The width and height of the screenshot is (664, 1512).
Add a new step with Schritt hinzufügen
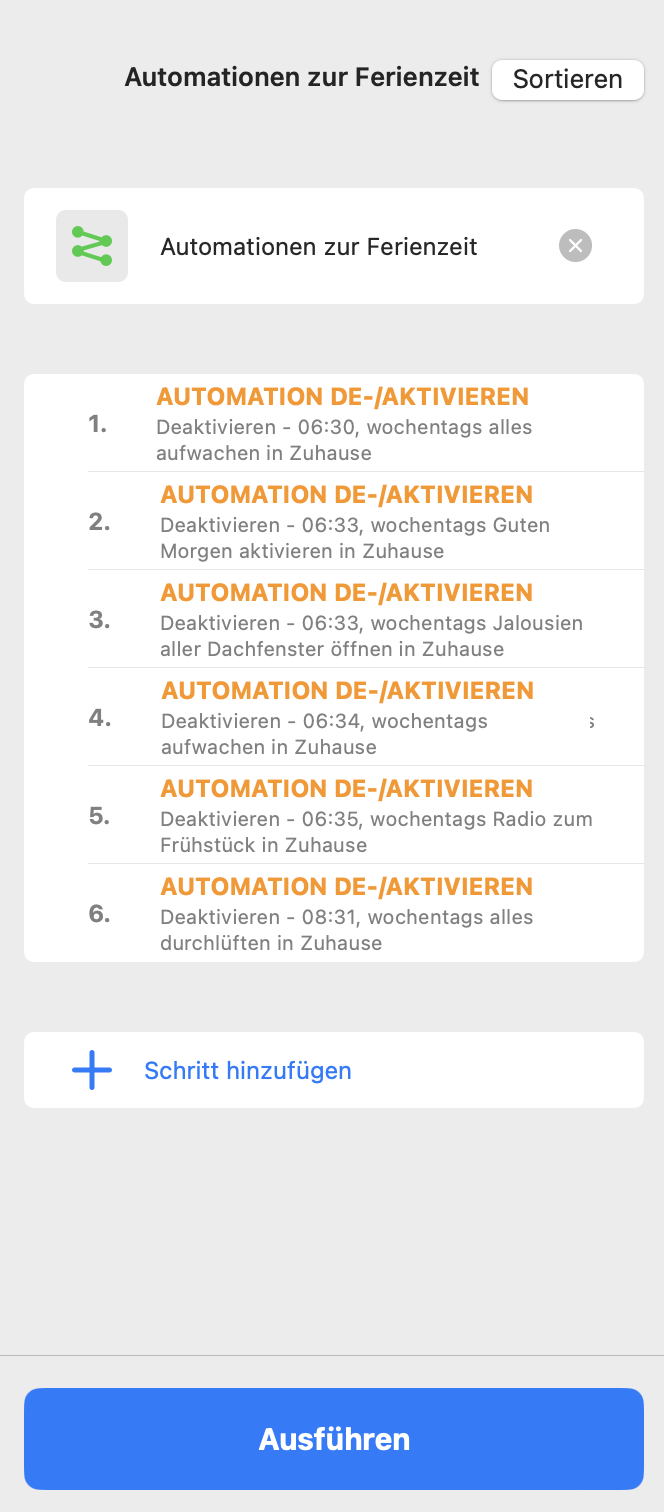(x=247, y=1071)
